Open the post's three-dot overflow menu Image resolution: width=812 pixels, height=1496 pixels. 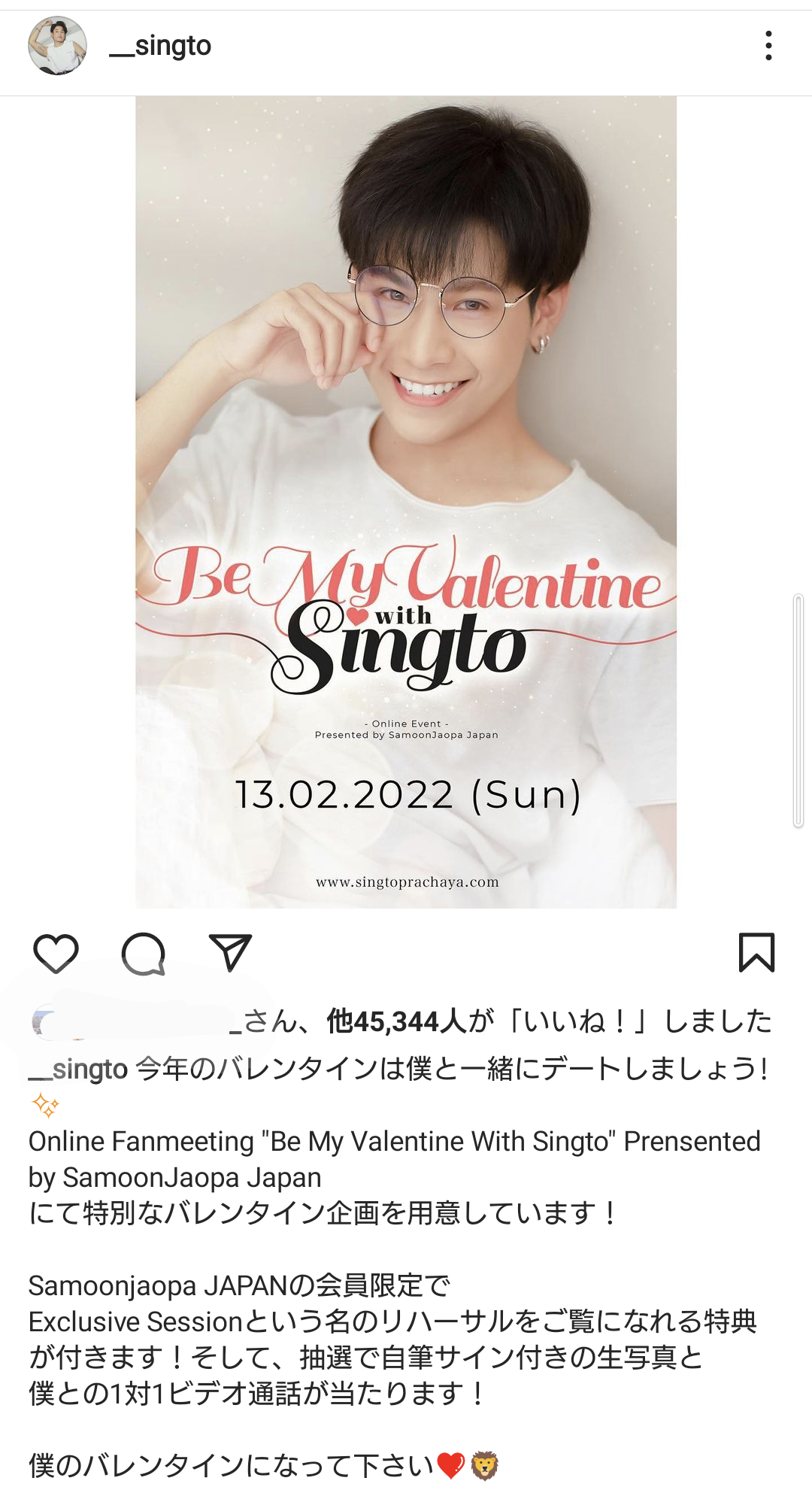pyautogui.click(x=768, y=46)
